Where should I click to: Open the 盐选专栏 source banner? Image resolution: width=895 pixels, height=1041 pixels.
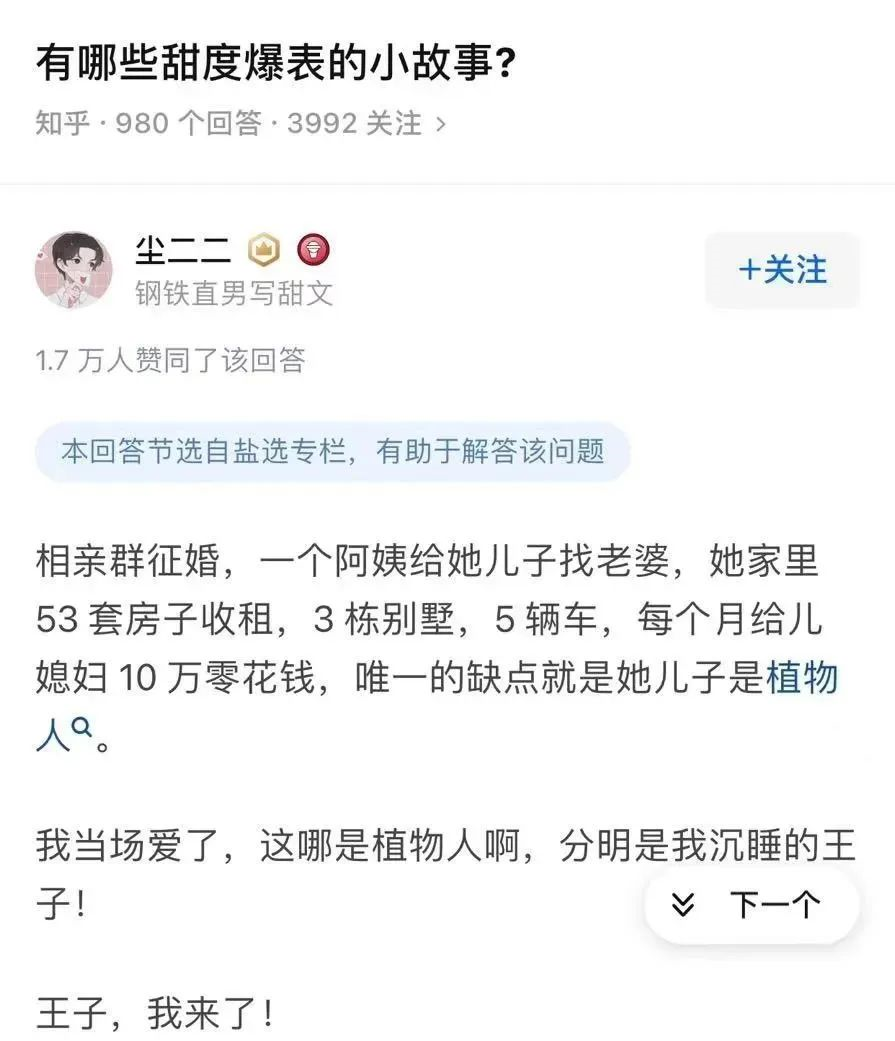click(333, 451)
